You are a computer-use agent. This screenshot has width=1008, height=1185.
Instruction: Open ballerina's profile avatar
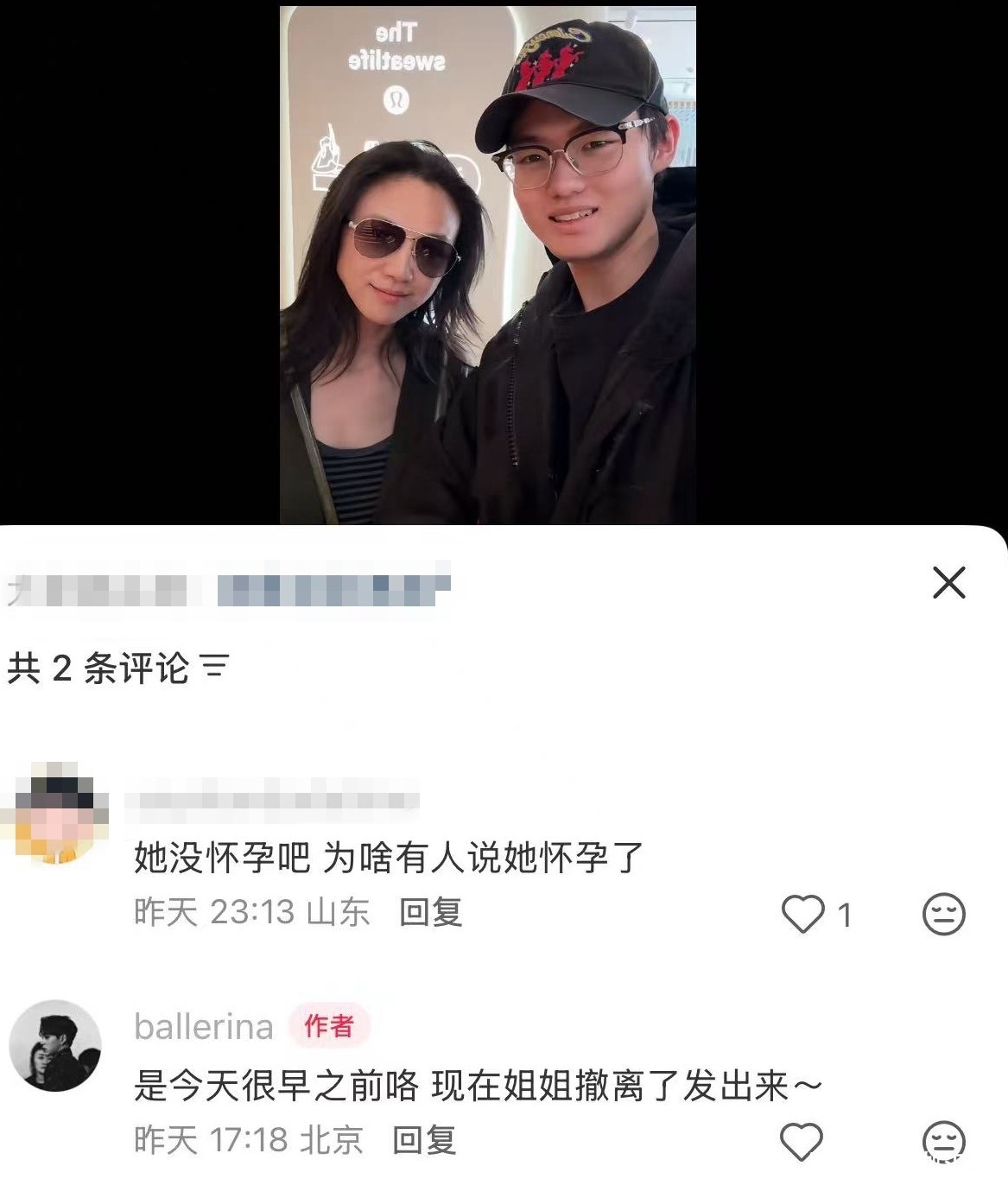55,1046
